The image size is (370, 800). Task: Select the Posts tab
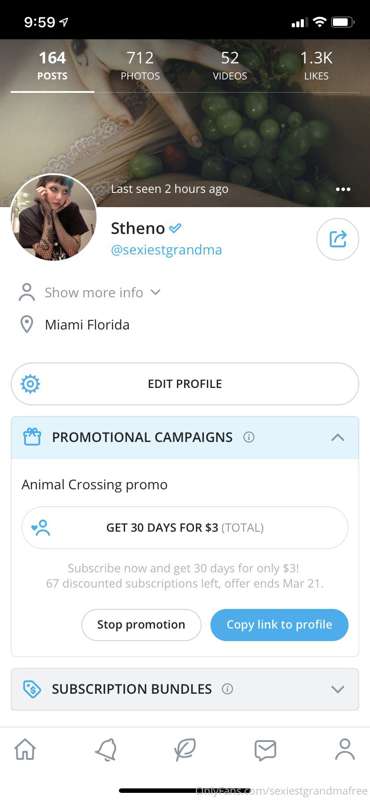click(x=52, y=66)
